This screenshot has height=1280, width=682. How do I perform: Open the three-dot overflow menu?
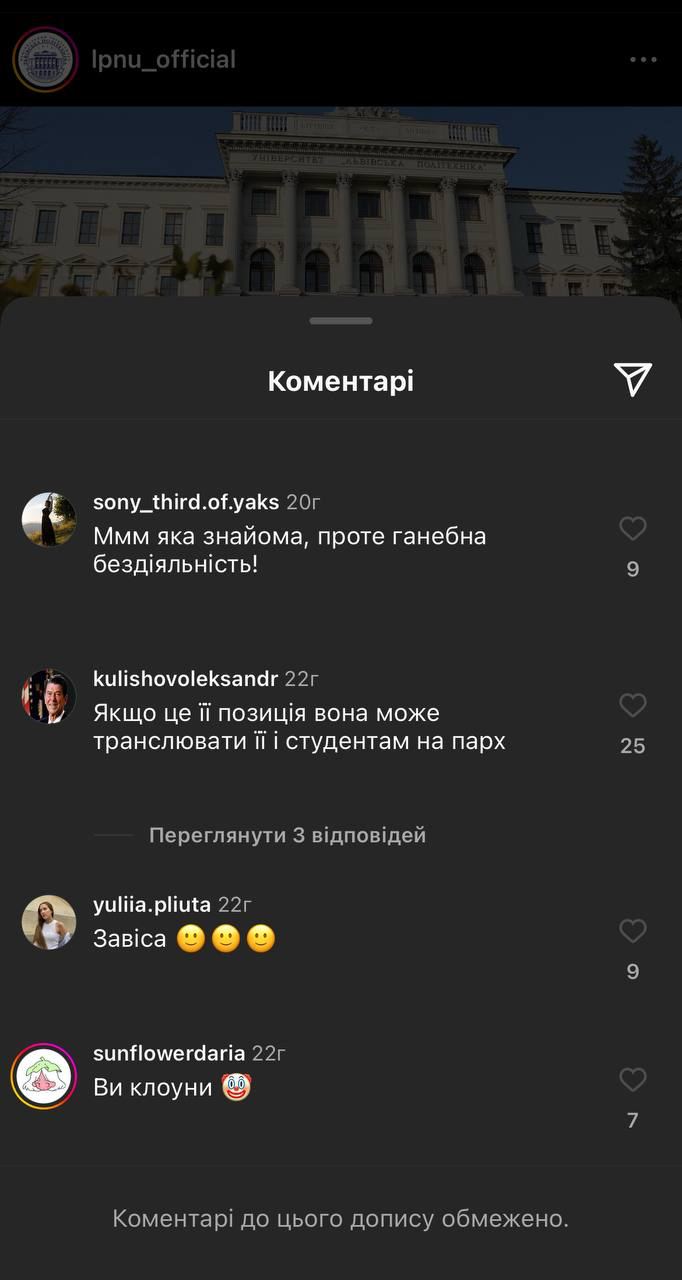pyautogui.click(x=643, y=59)
